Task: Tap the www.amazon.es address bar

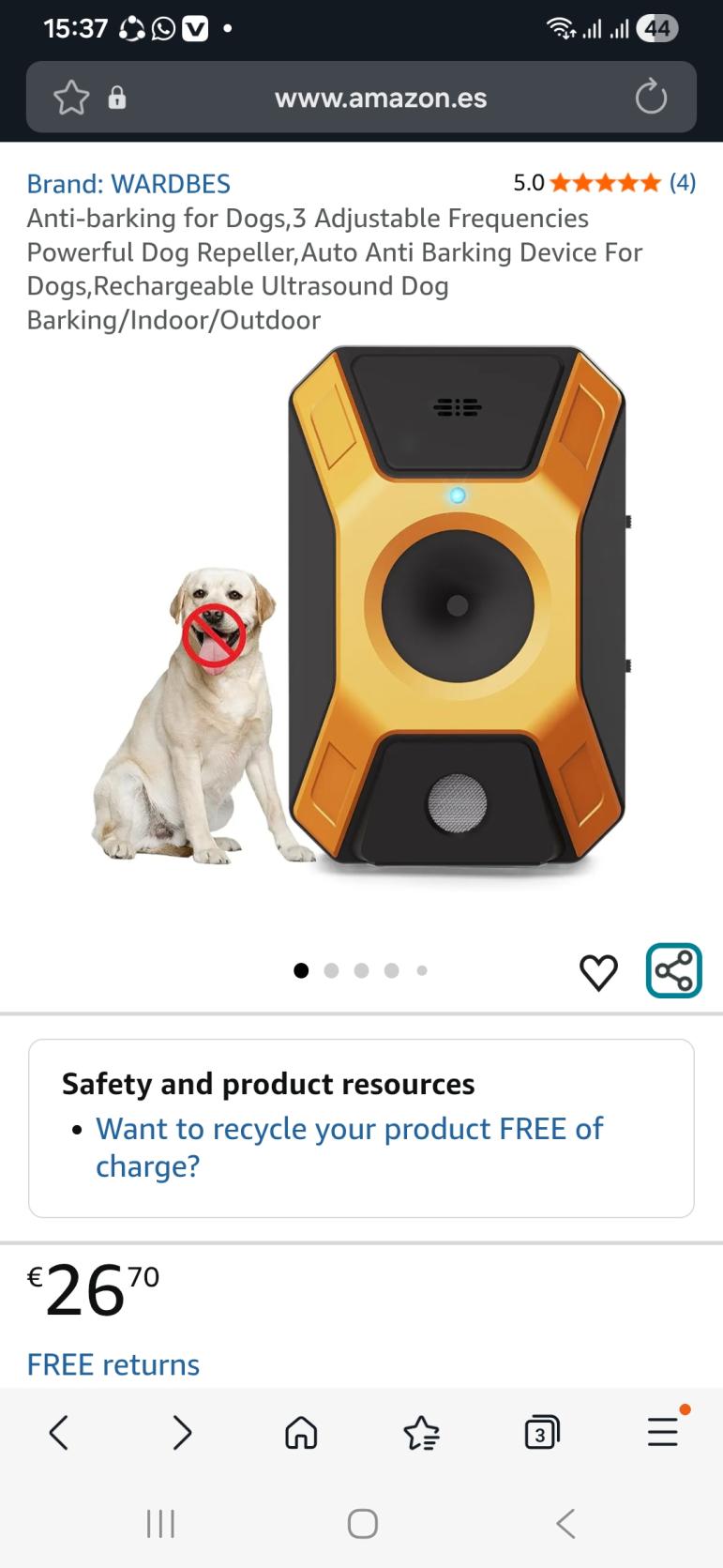Action: tap(380, 98)
